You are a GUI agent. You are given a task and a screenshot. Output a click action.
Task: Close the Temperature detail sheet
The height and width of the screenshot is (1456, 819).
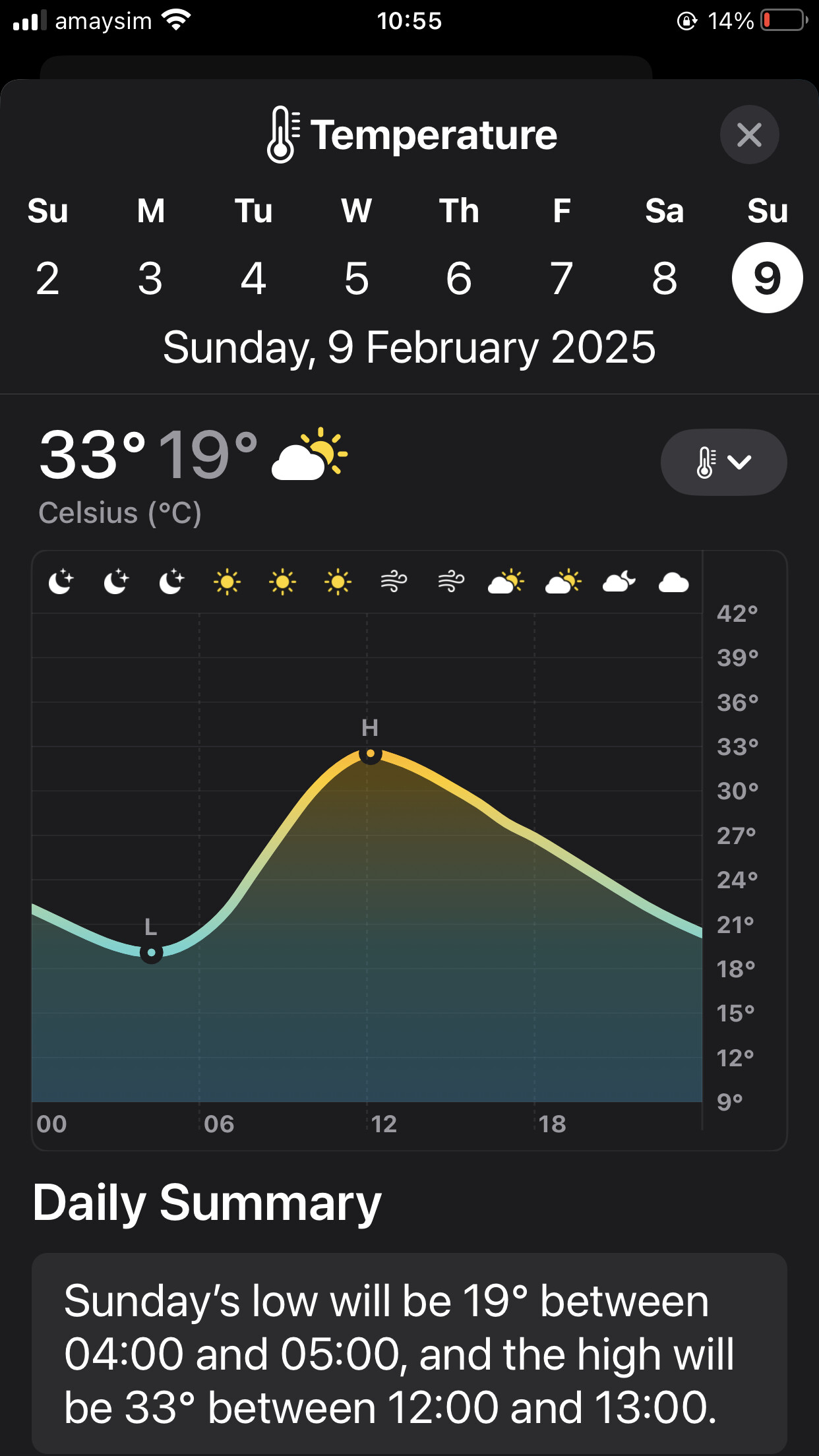point(749,135)
